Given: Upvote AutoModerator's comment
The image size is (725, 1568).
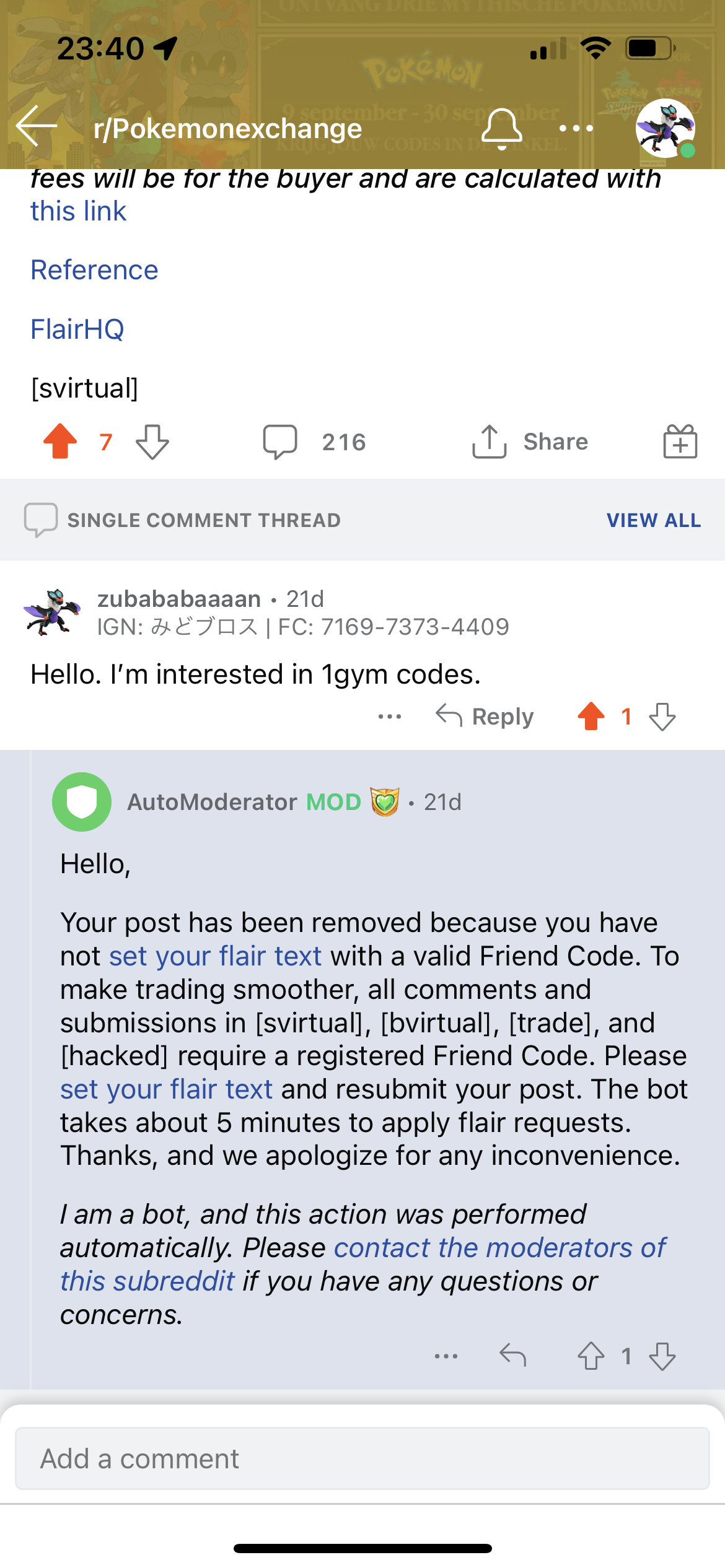Looking at the screenshot, I should [x=591, y=1356].
